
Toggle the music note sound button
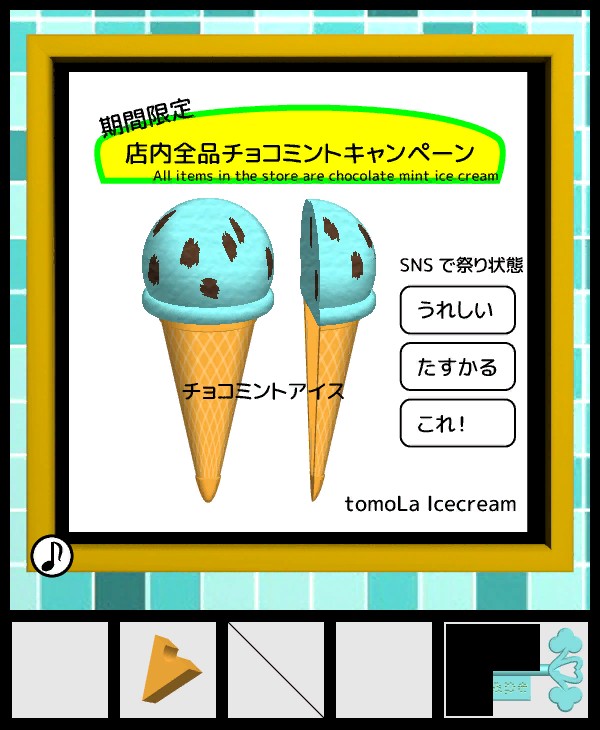pos(52,556)
